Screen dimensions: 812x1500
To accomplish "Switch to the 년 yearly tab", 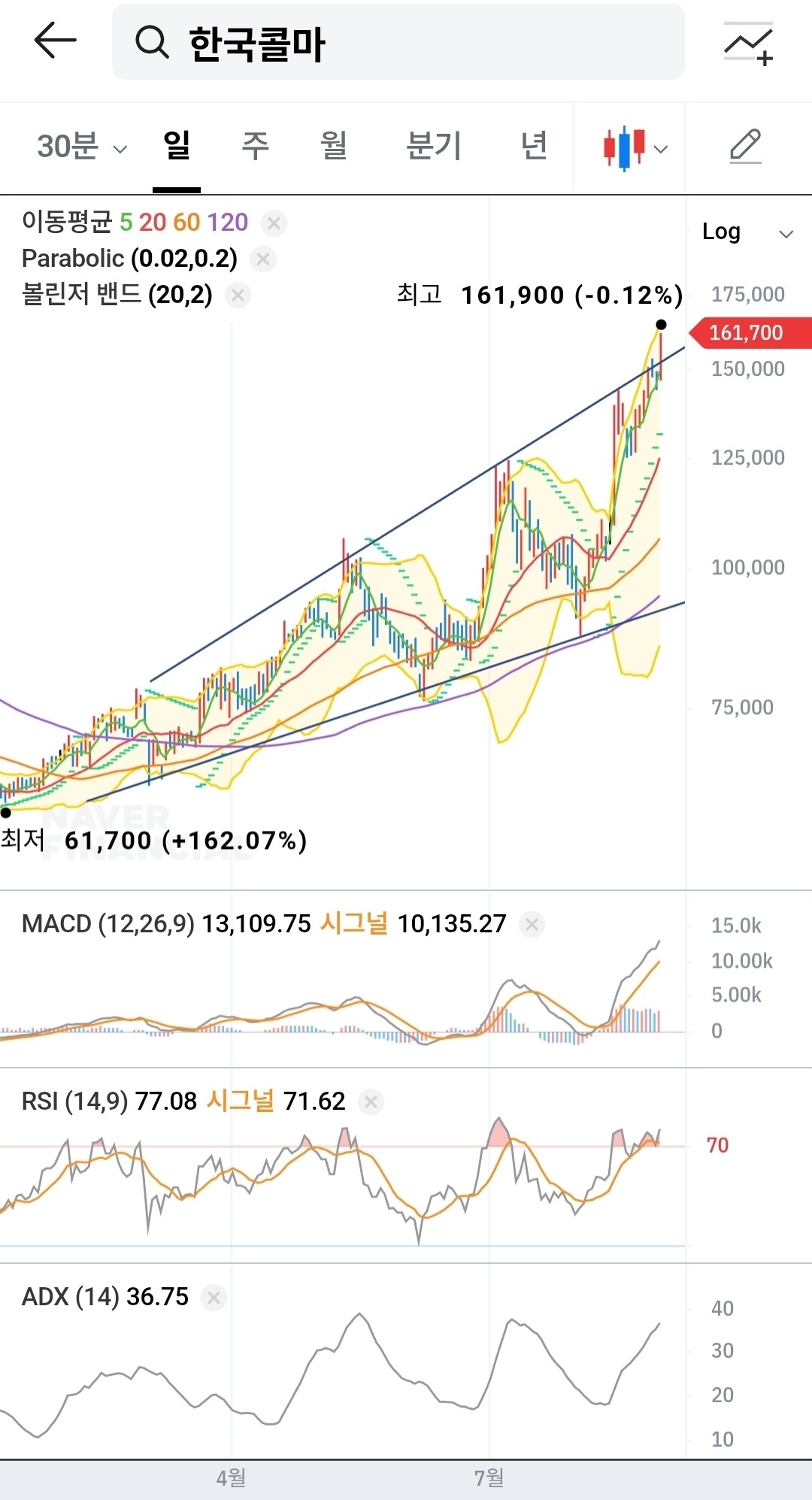I will pos(534,145).
